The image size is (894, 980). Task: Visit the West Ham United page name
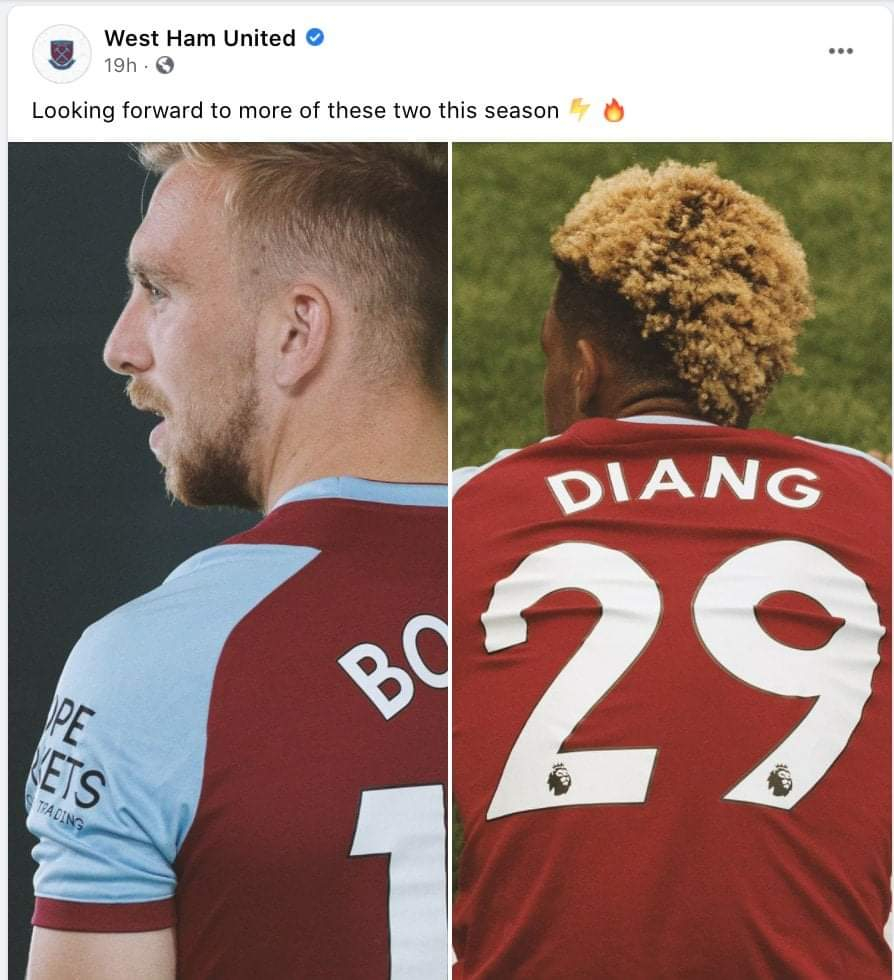tap(199, 38)
